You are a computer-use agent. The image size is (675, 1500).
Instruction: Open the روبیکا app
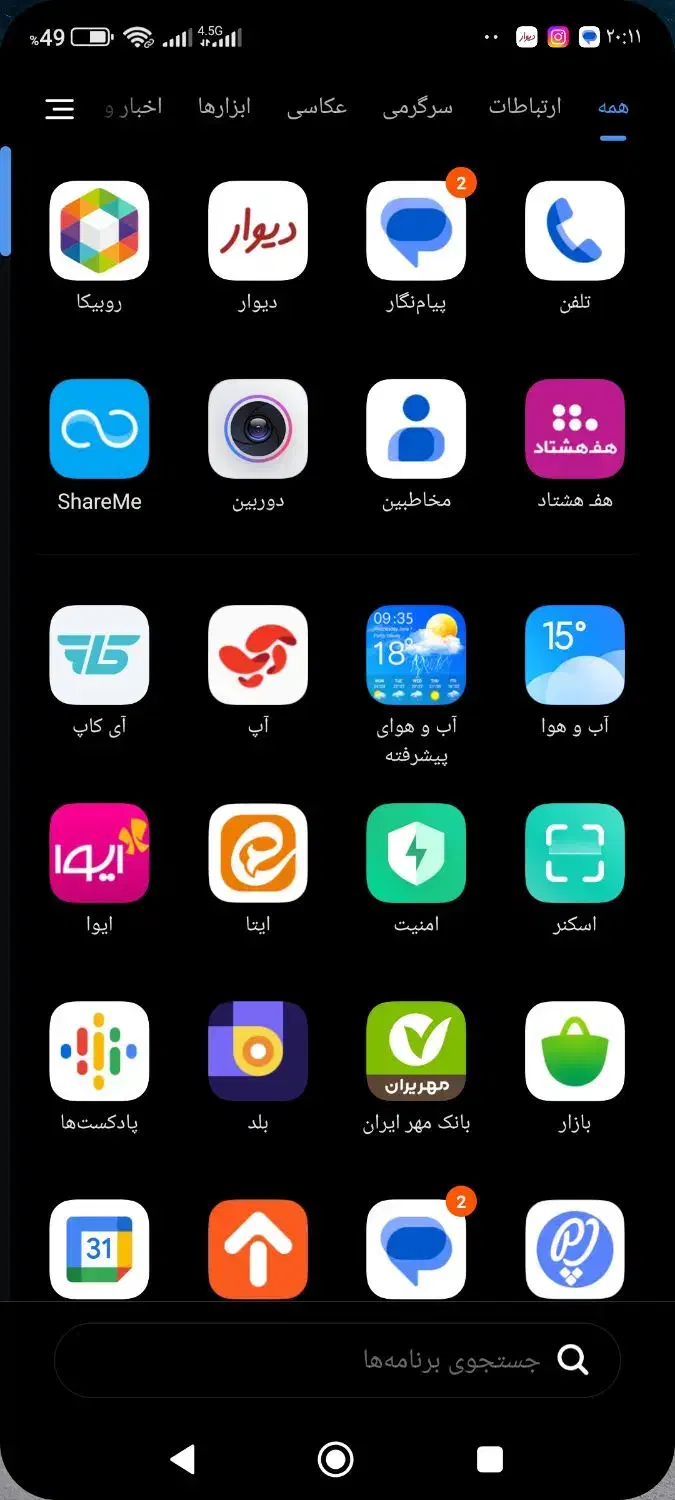[99, 231]
